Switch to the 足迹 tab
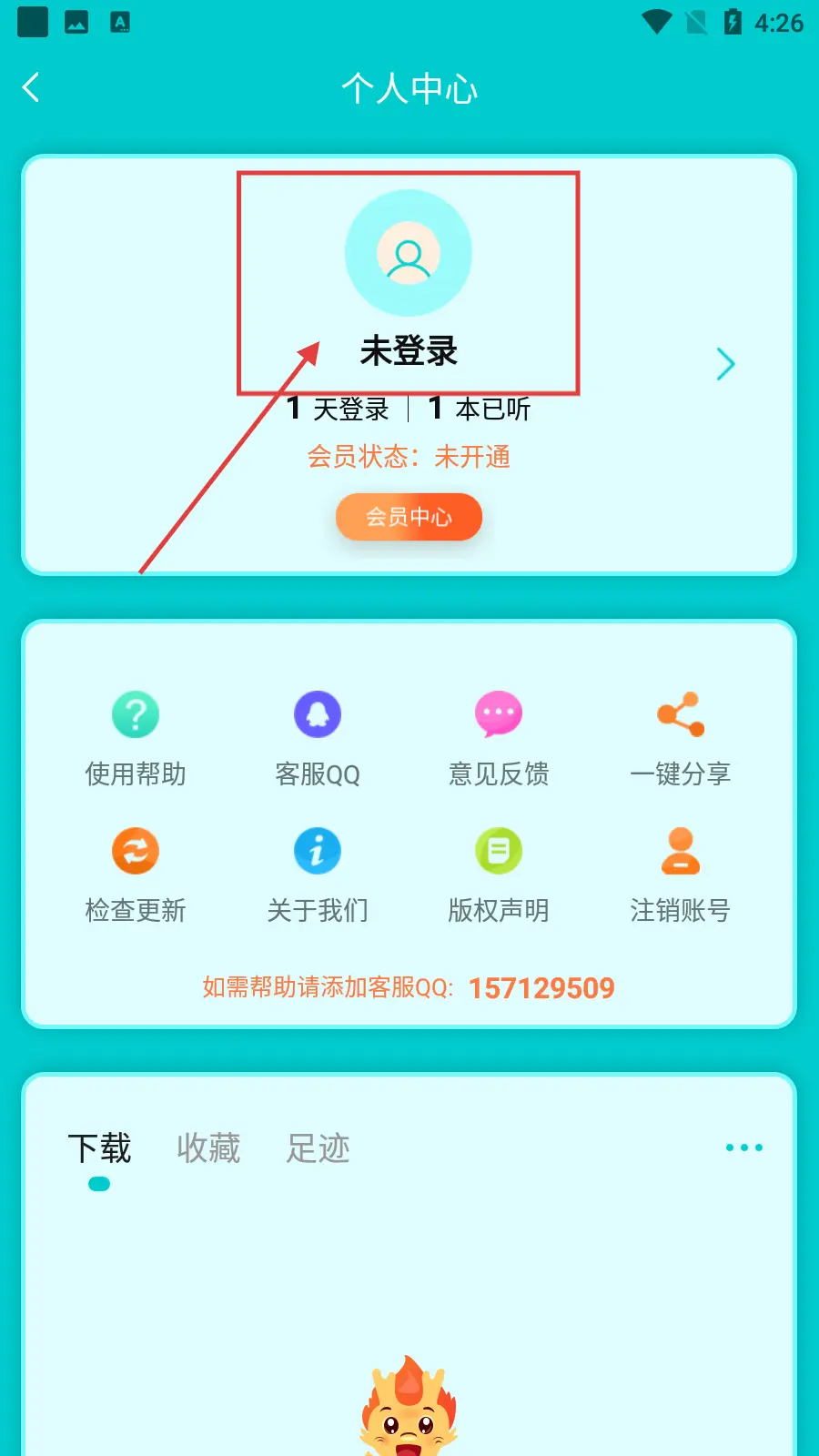This screenshot has width=819, height=1456. pyautogui.click(x=318, y=1148)
